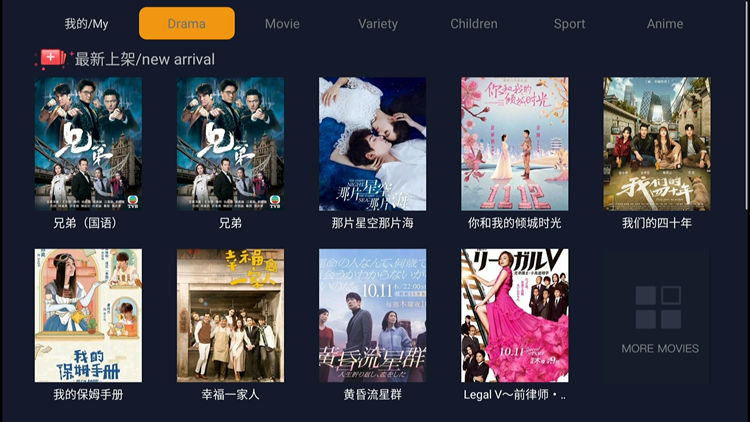Open the Variety tab

pyautogui.click(x=377, y=23)
